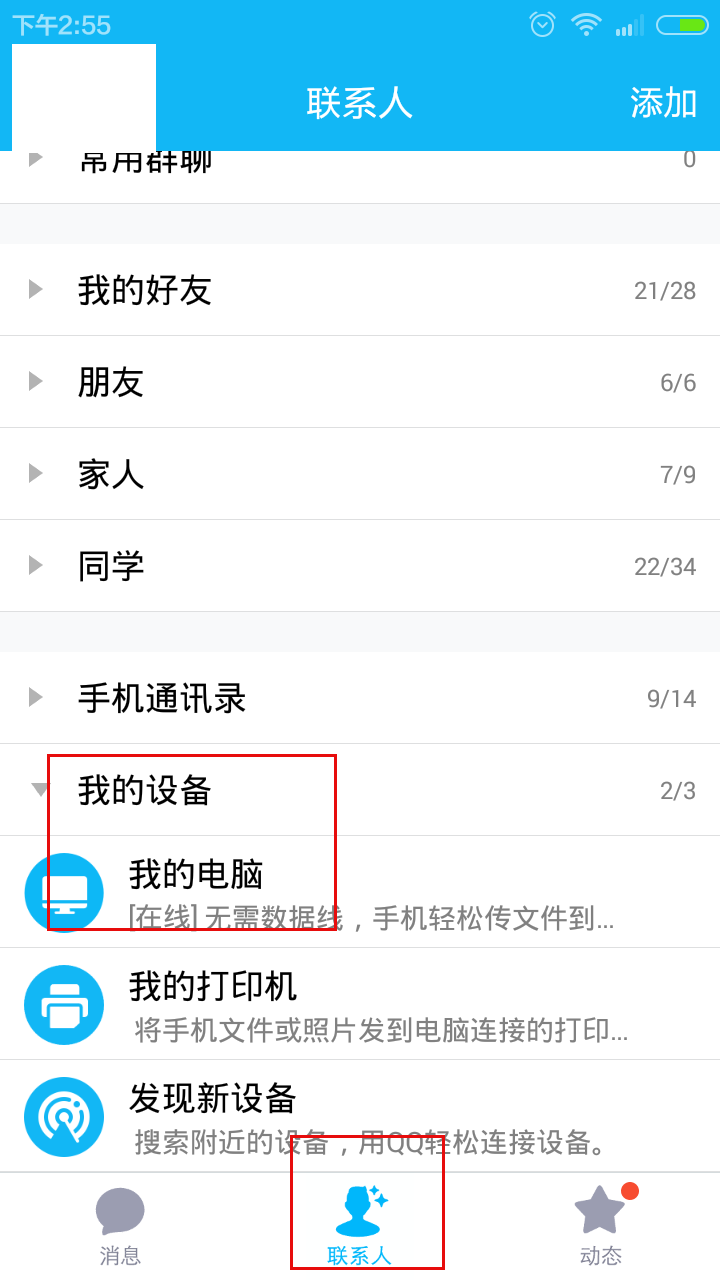Expand the 家人 group
This screenshot has width=720, height=1280.
tap(360, 474)
